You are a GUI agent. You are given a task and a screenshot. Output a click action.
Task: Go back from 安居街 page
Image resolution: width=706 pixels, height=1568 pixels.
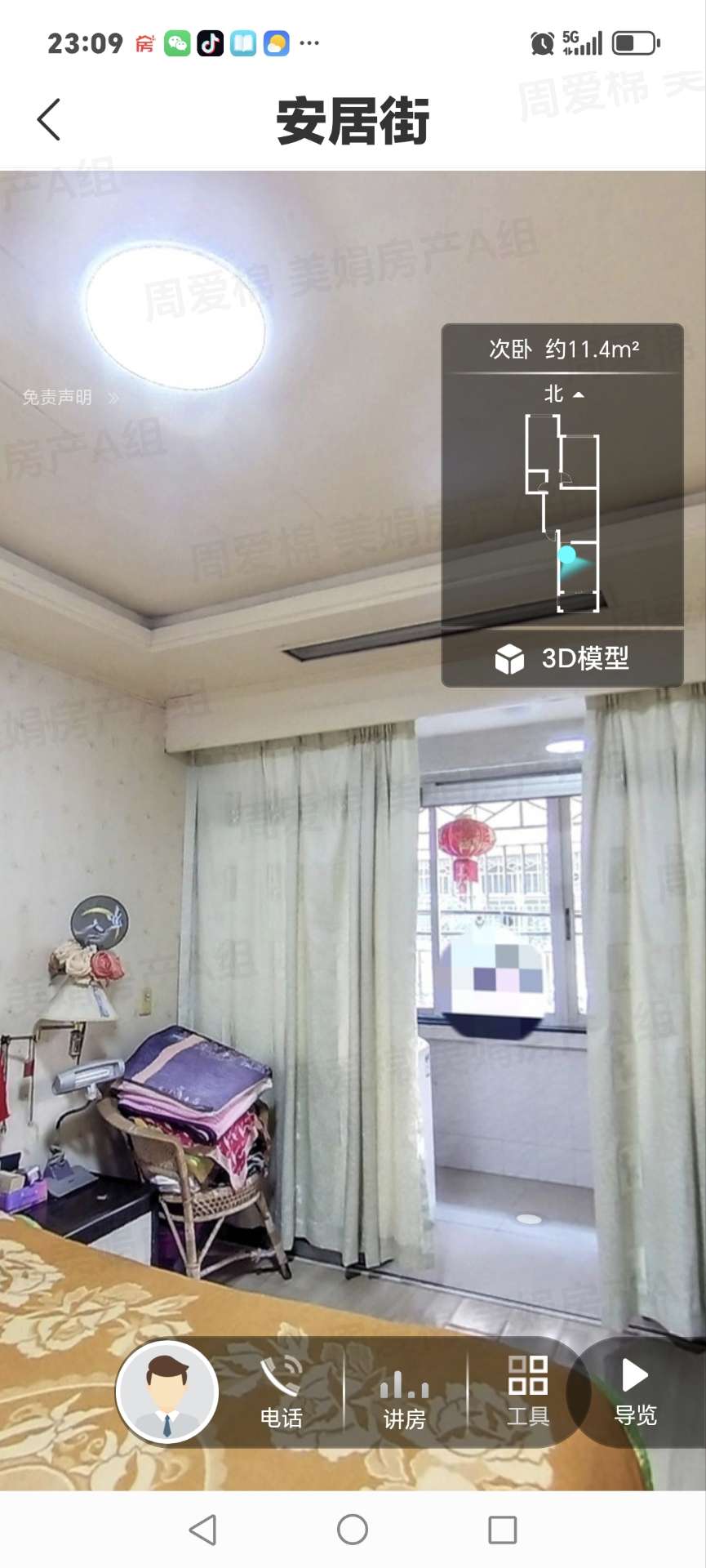(x=49, y=120)
